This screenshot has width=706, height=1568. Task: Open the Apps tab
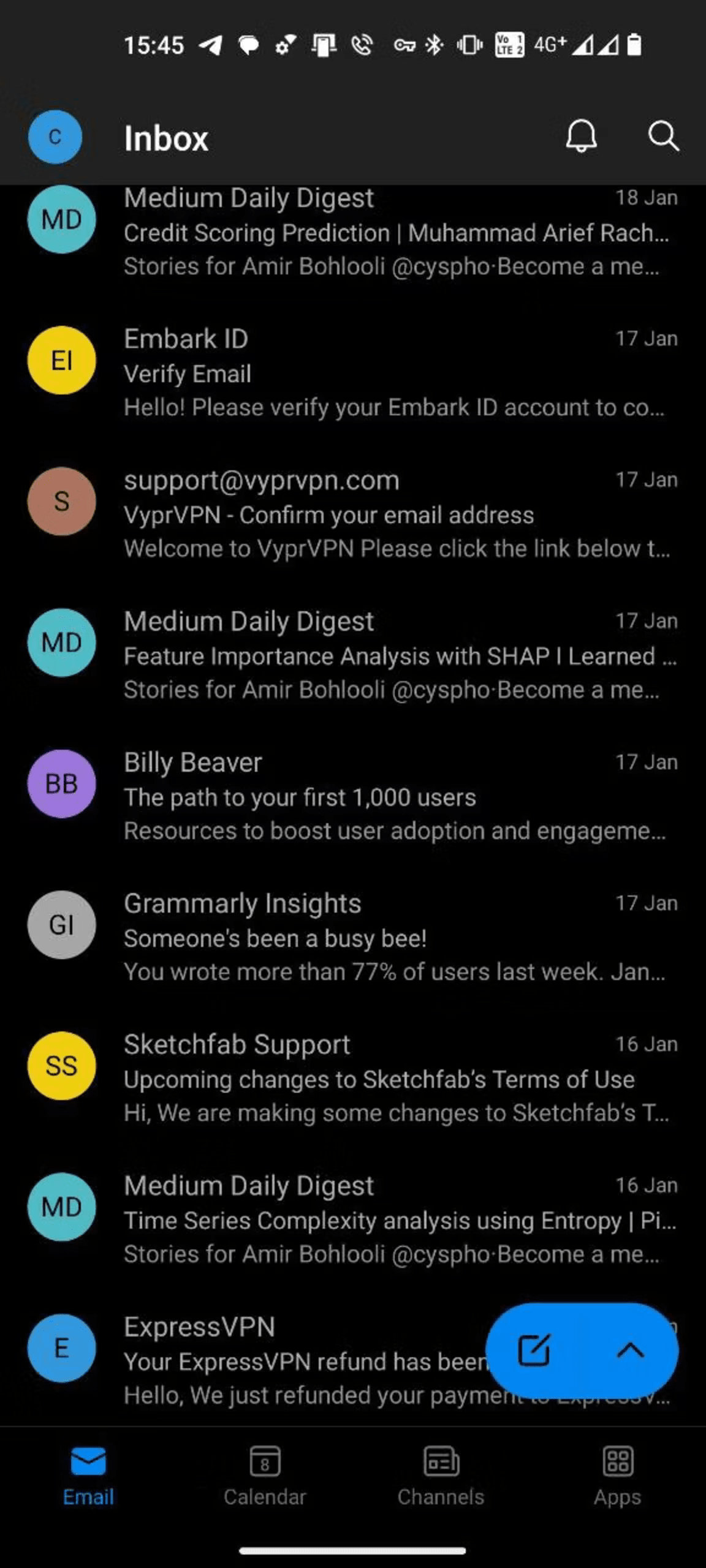(617, 1479)
